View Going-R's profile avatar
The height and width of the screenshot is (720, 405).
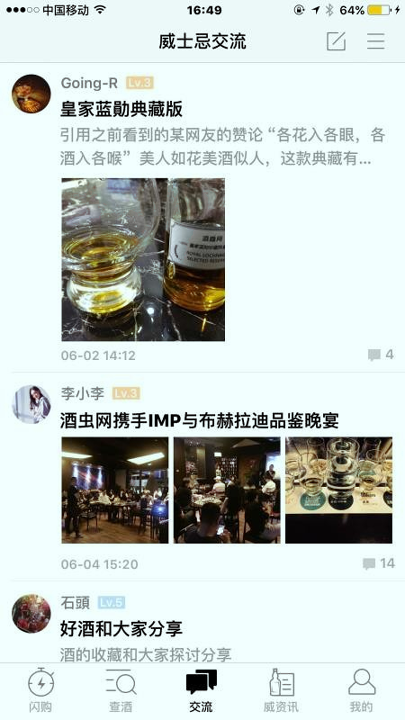tap(31, 94)
